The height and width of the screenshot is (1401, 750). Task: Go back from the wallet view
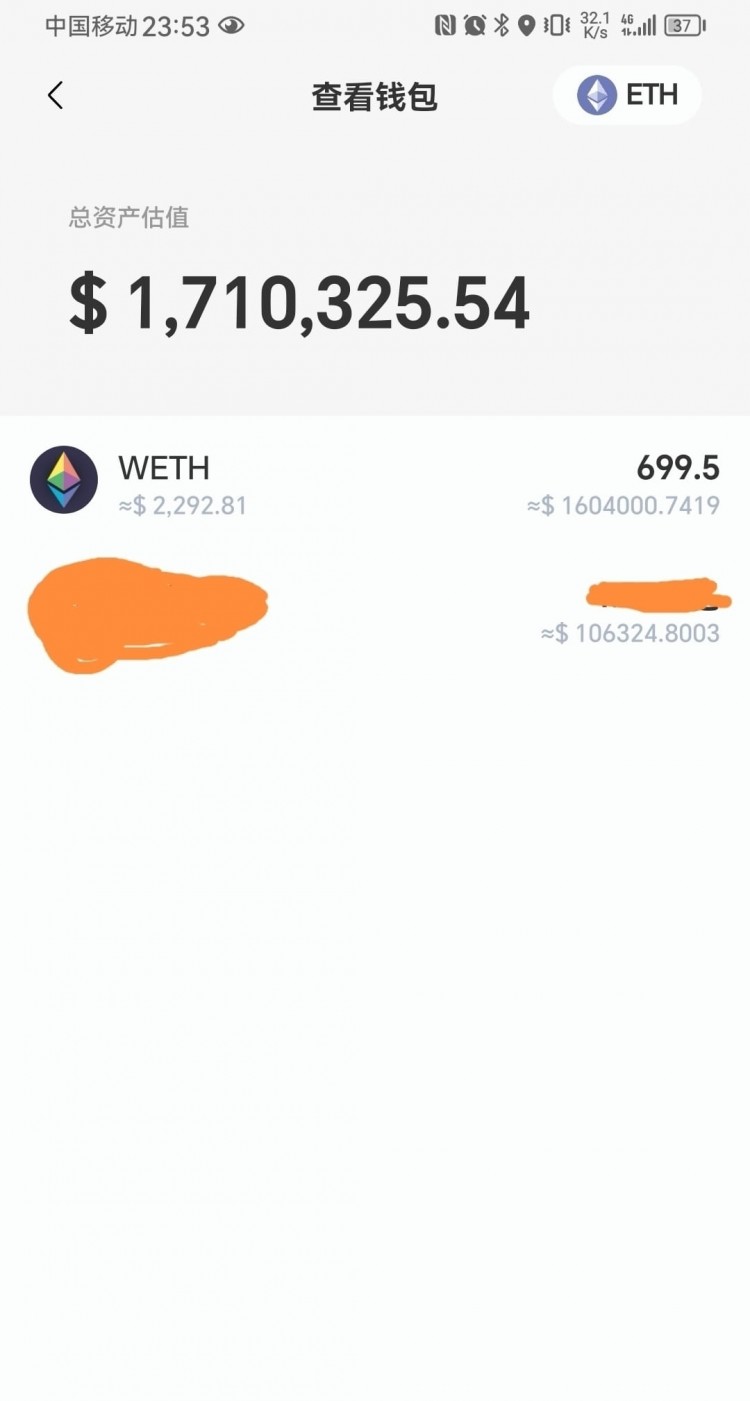tap(55, 96)
